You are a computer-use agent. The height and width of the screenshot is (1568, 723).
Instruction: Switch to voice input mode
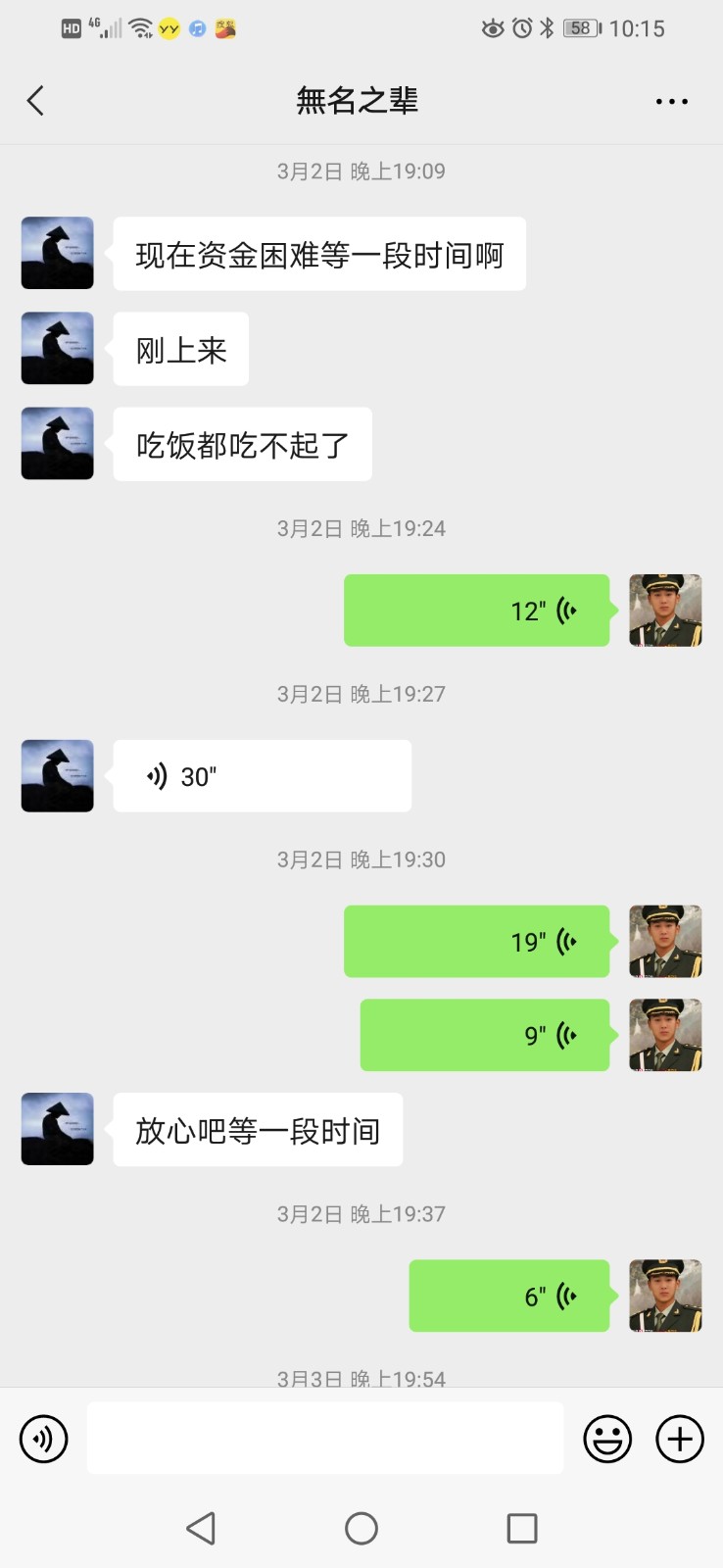point(44,1439)
